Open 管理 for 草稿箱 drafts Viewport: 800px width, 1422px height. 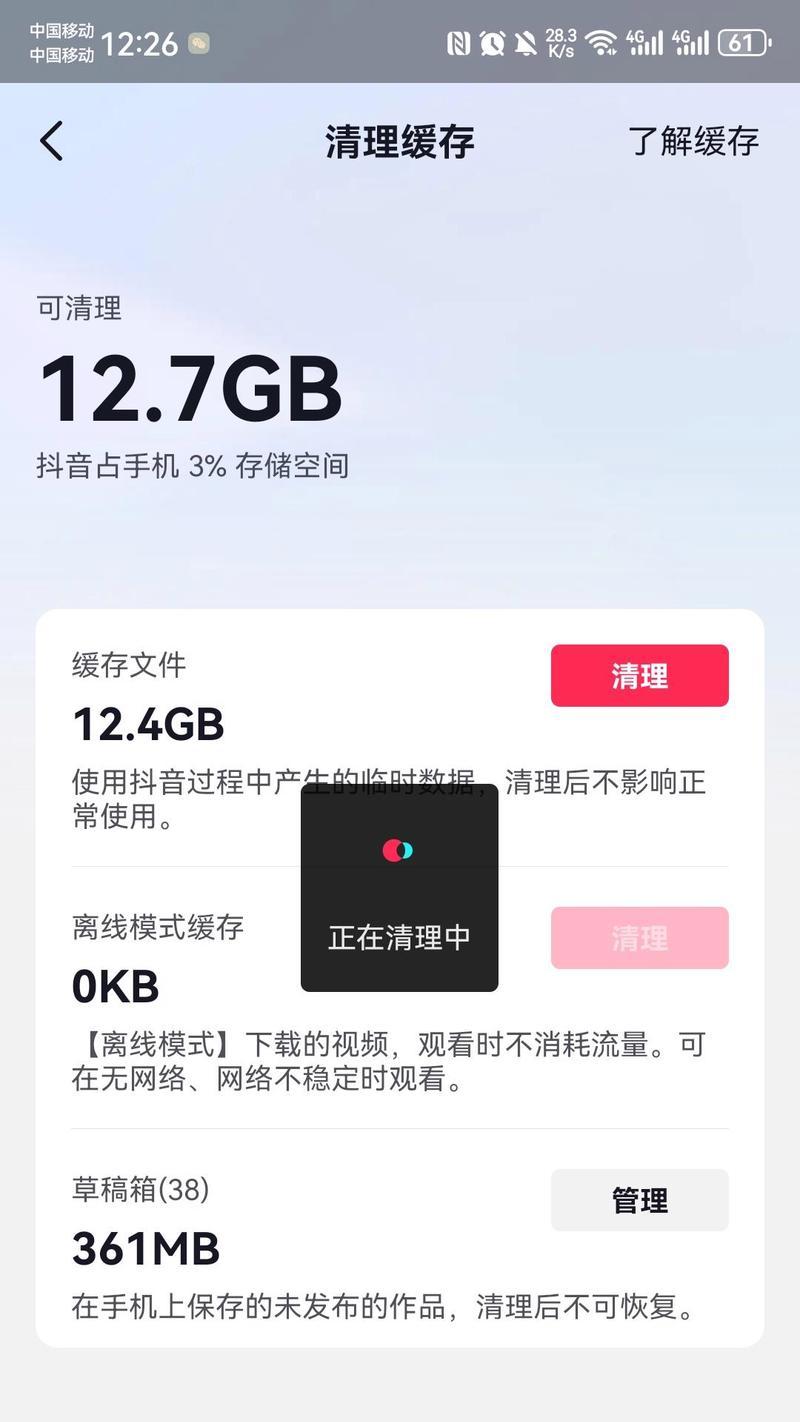[640, 1200]
